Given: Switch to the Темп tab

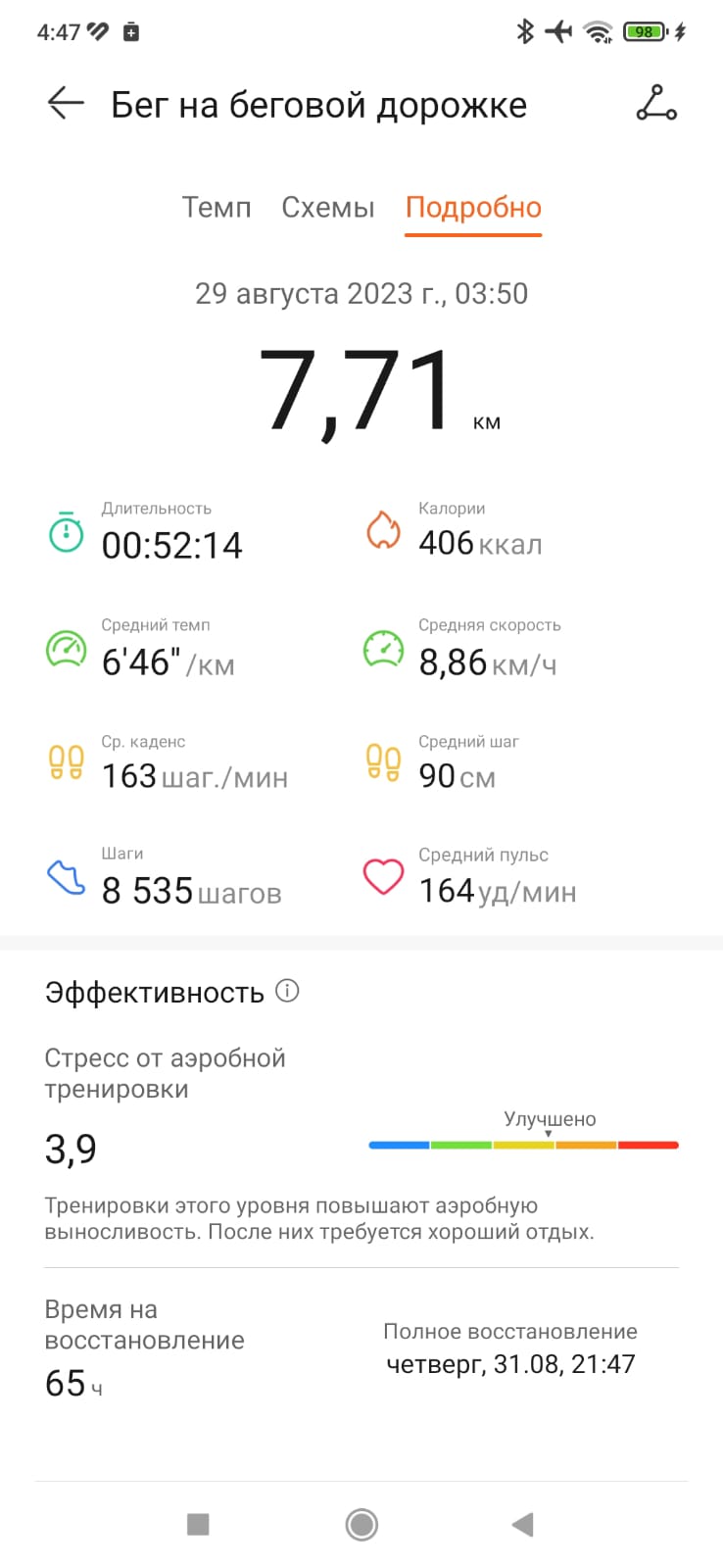Looking at the screenshot, I should pos(217,208).
